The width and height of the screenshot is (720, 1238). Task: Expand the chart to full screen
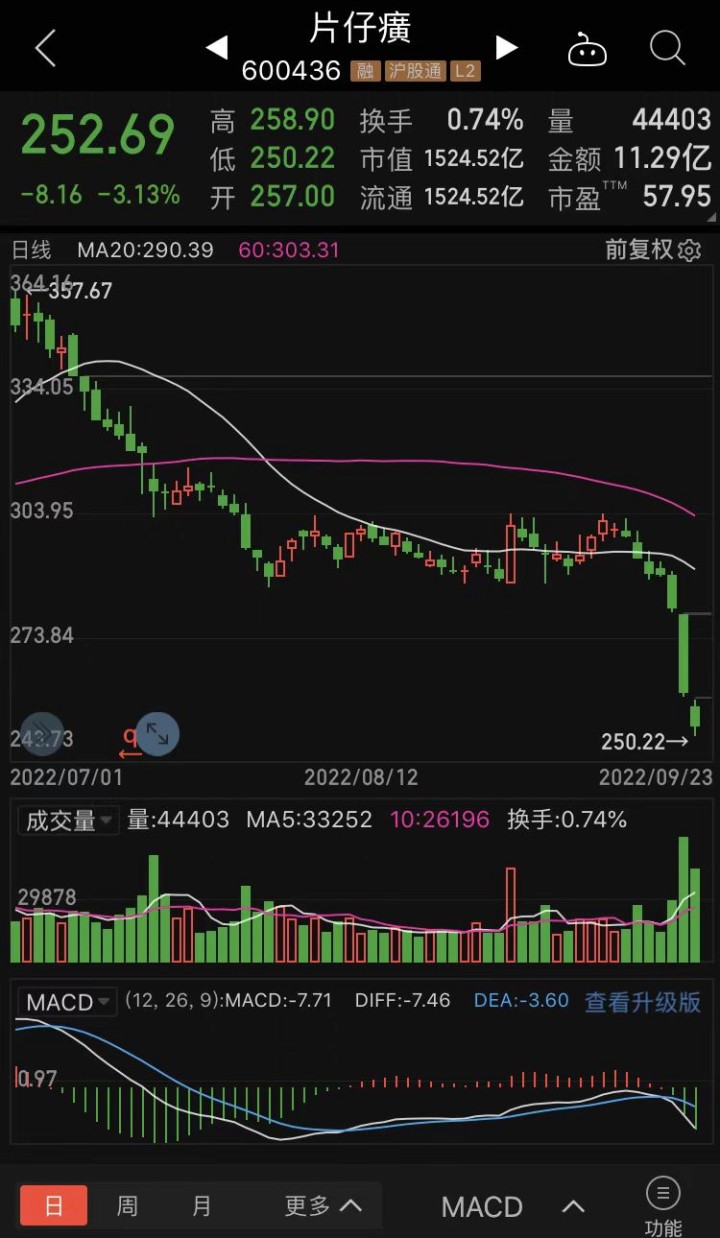[x=157, y=734]
